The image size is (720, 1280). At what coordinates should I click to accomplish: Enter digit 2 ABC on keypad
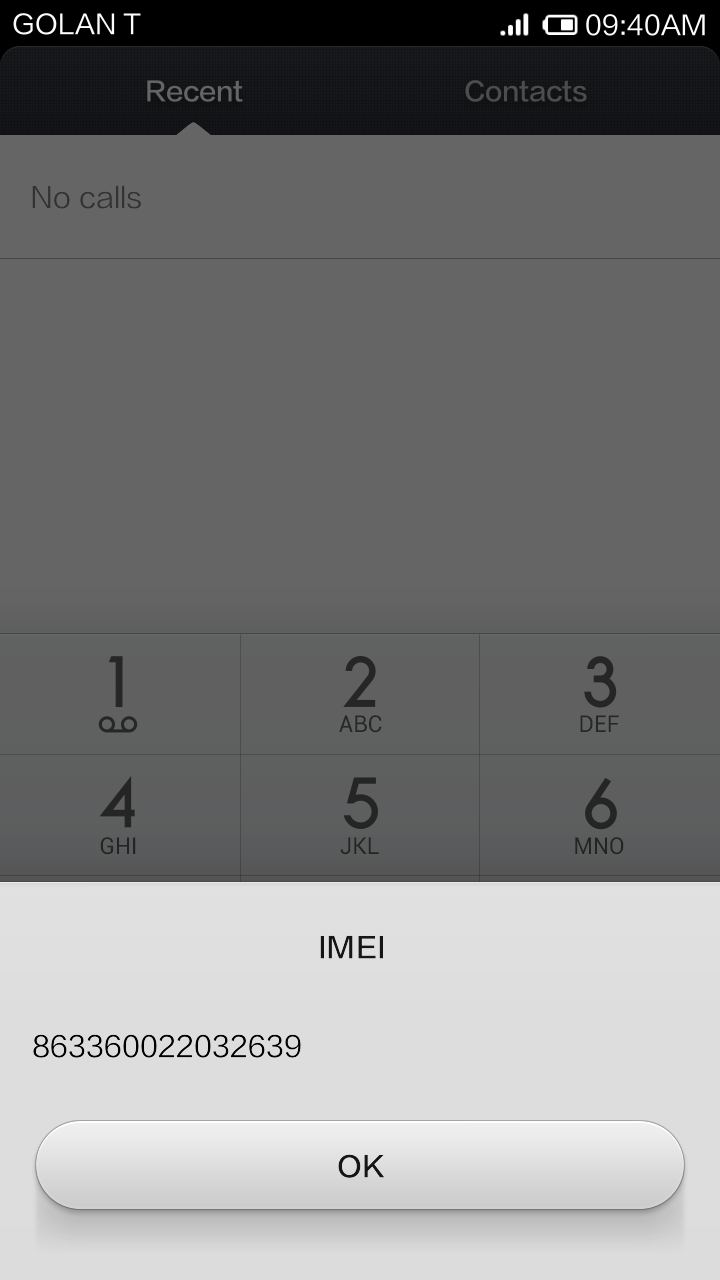(360, 694)
